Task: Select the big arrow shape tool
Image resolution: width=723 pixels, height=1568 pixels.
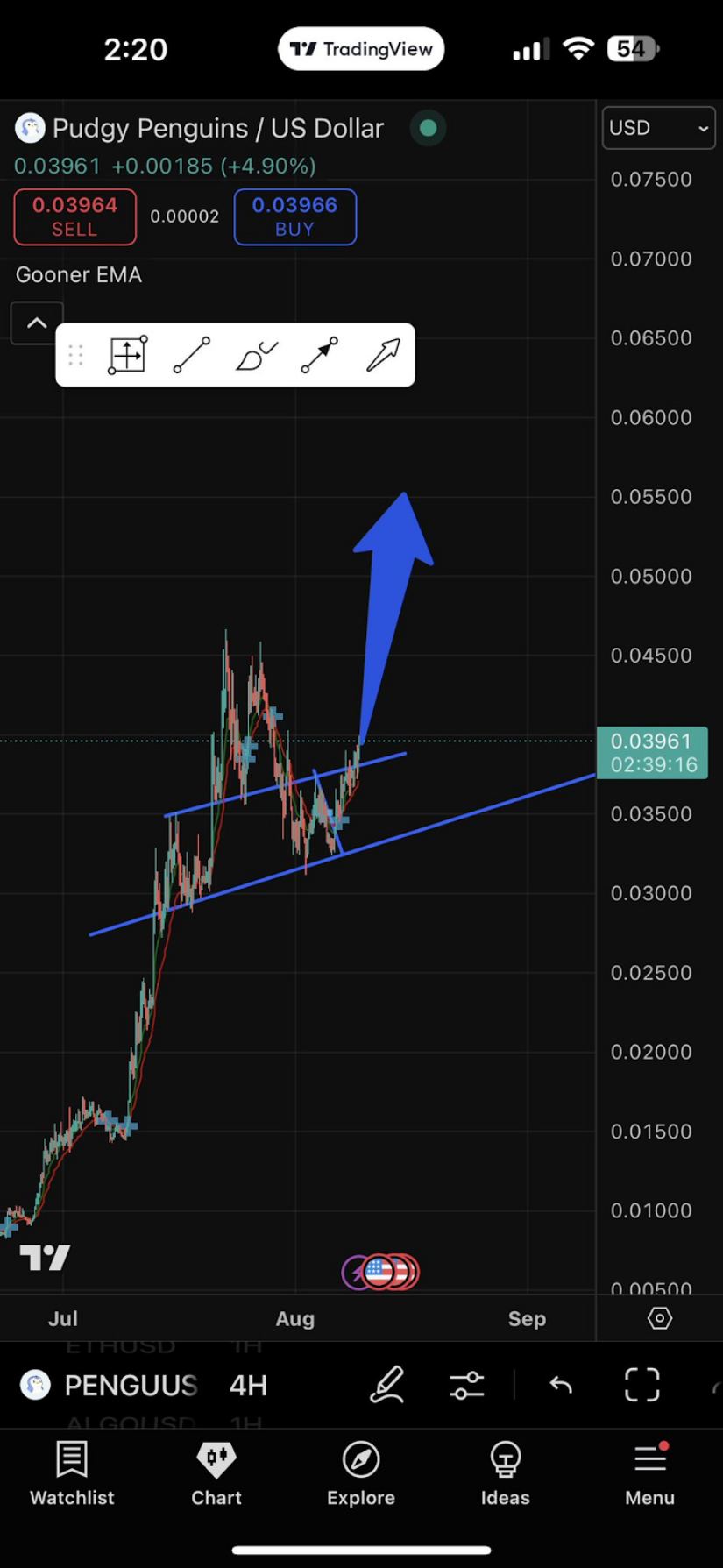Action: [384, 355]
